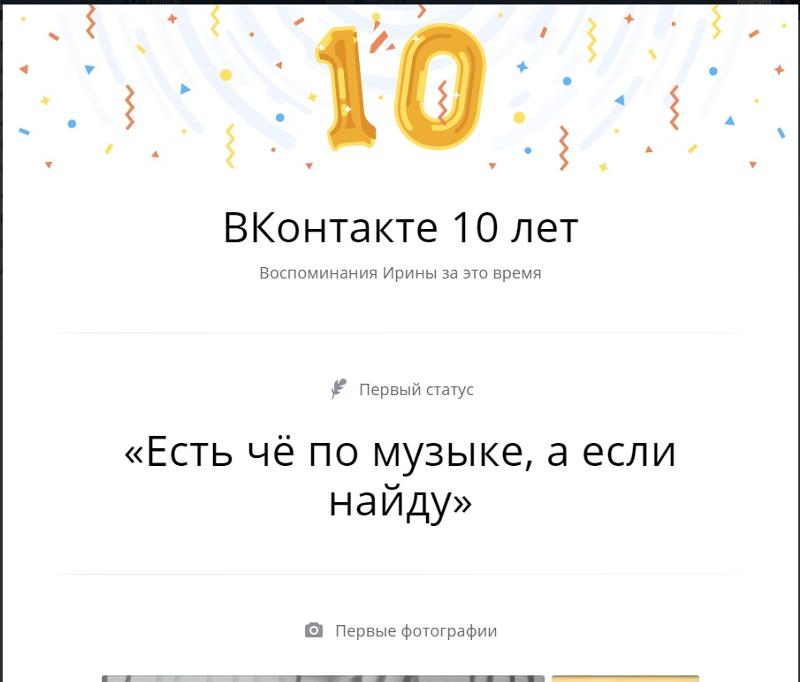Open the first gray photo under Первые фотографии
This screenshot has width=800, height=682.
(x=323, y=678)
